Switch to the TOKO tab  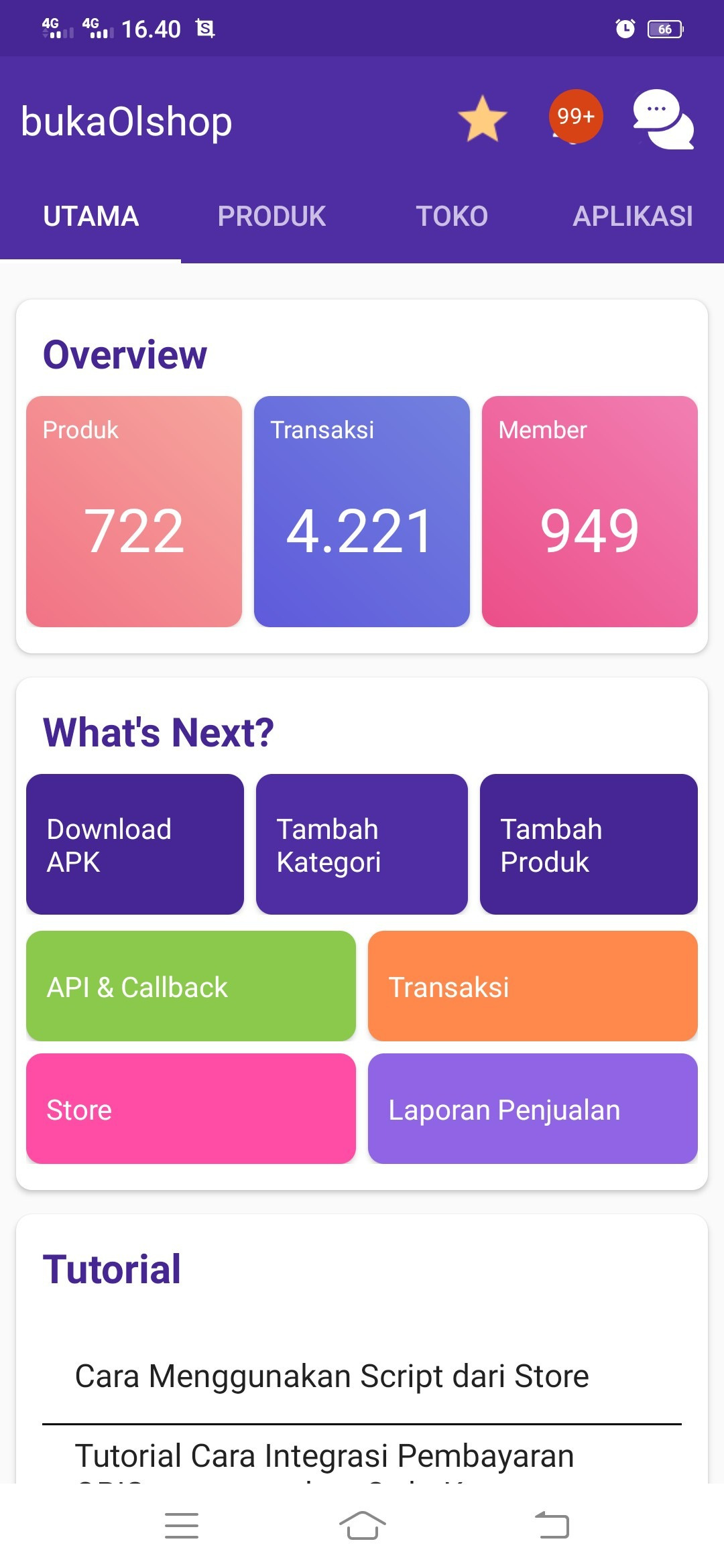(x=452, y=216)
